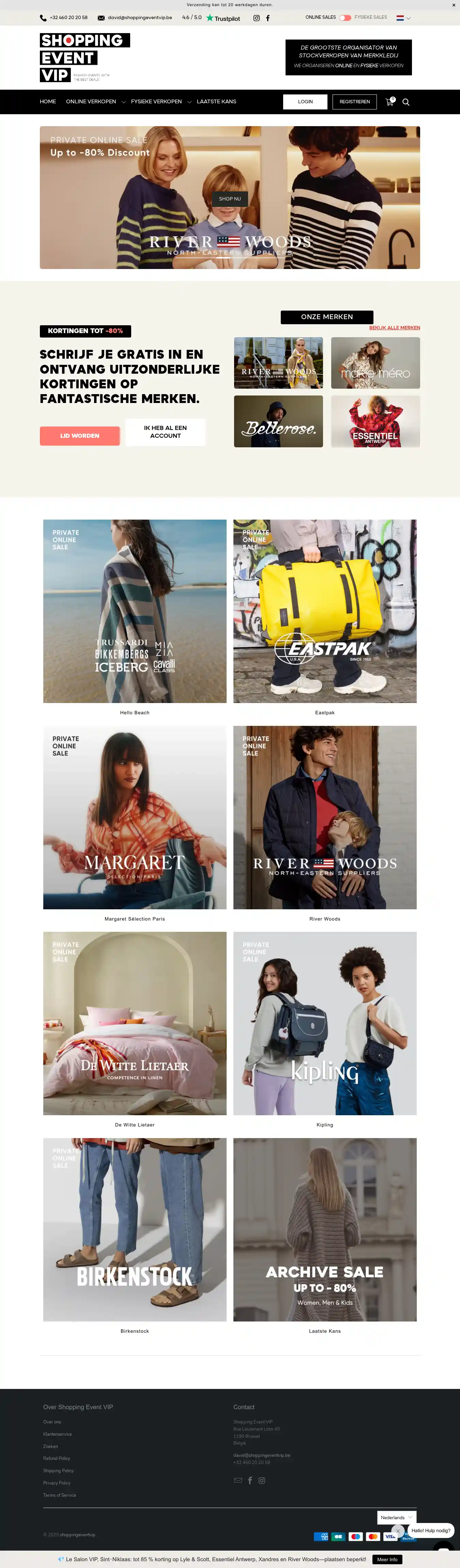This screenshot has height=1568, width=460.
Task: Open the shopping cart
Action: click(x=389, y=102)
